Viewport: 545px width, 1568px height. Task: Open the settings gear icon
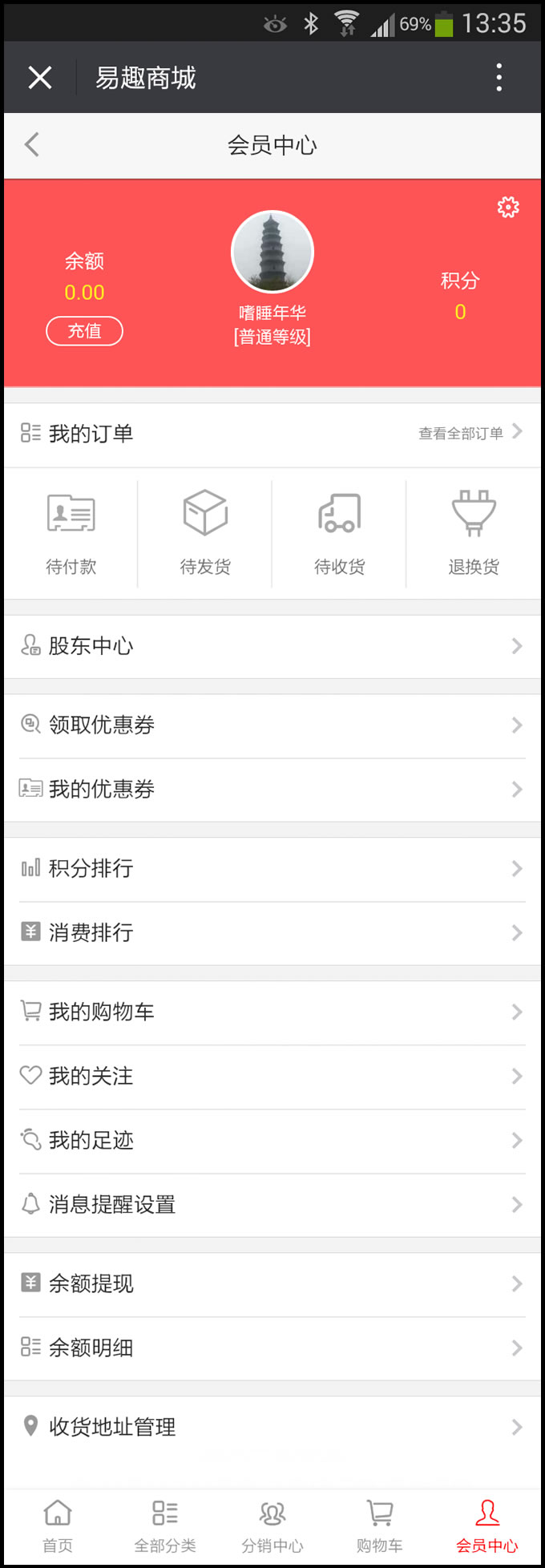(x=508, y=207)
